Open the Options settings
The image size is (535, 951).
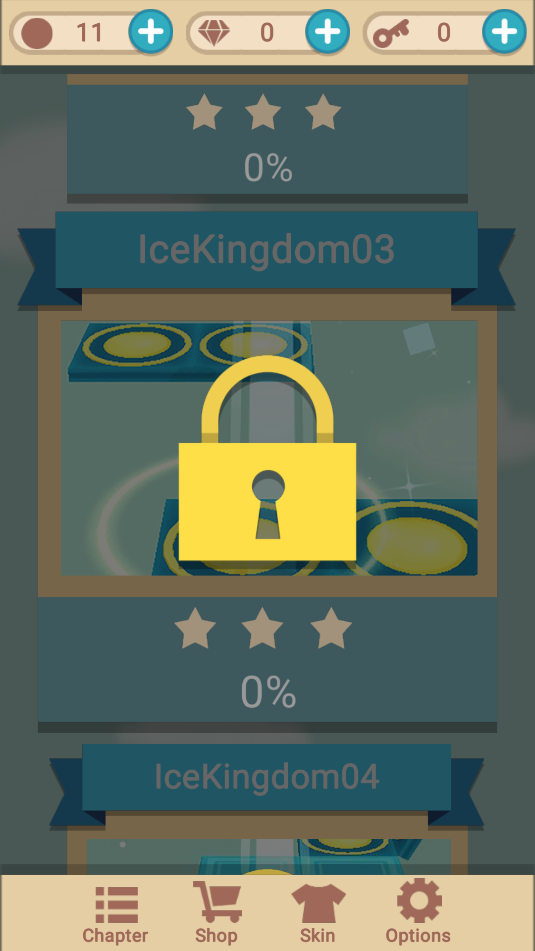(x=419, y=912)
